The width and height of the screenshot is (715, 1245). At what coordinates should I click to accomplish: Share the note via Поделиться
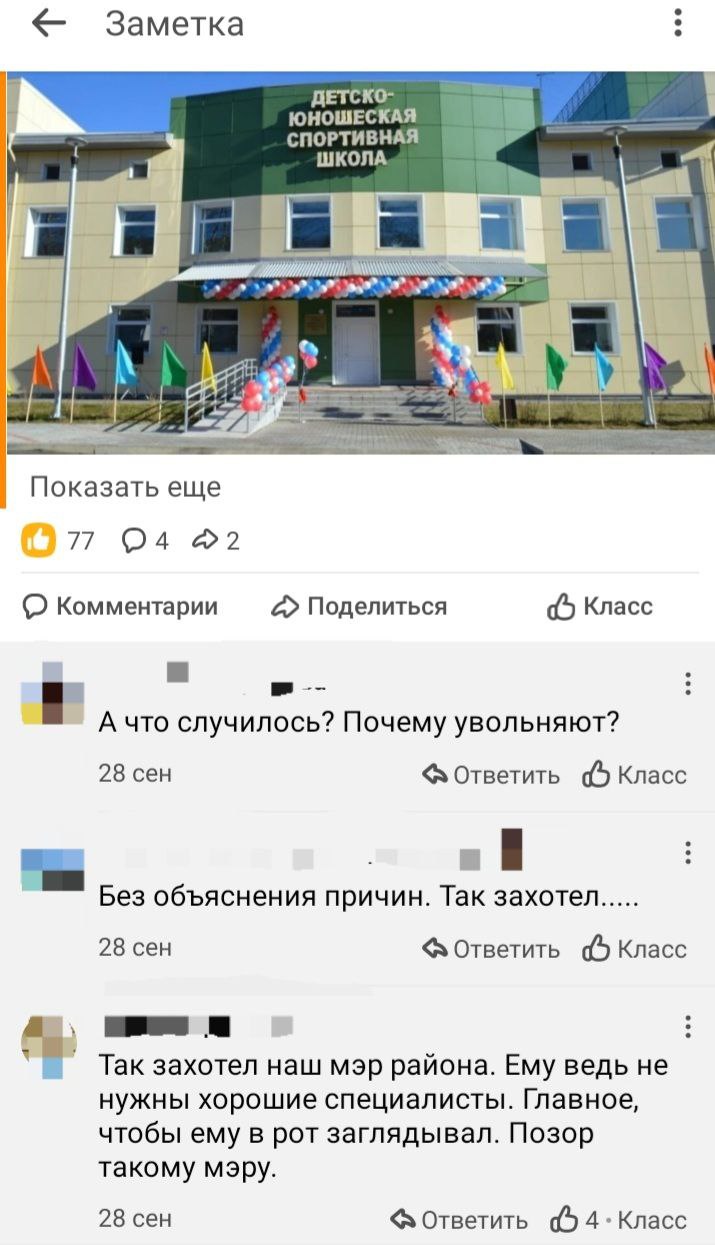(360, 606)
